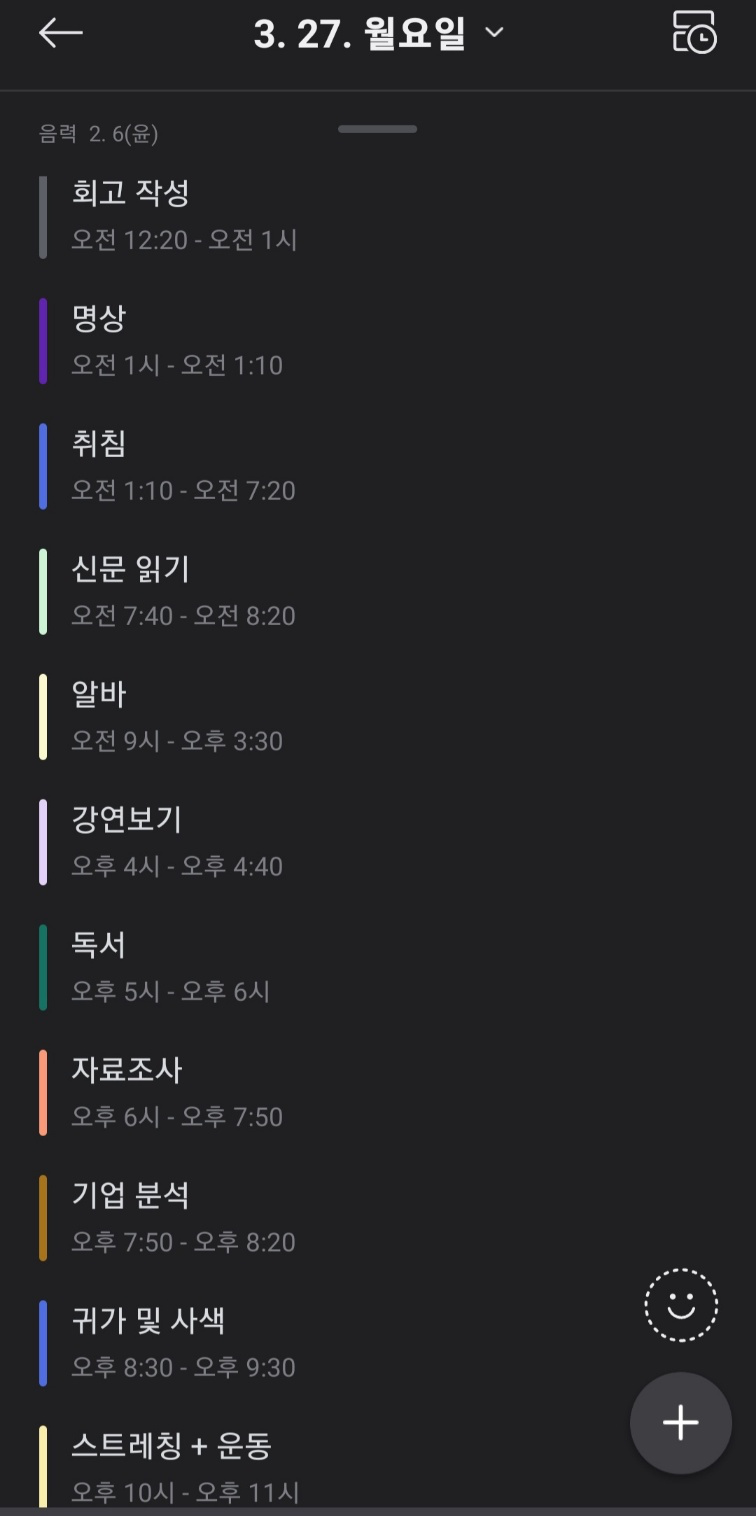Select the 취침 sleep event
756x1516 pixels.
click(200, 464)
